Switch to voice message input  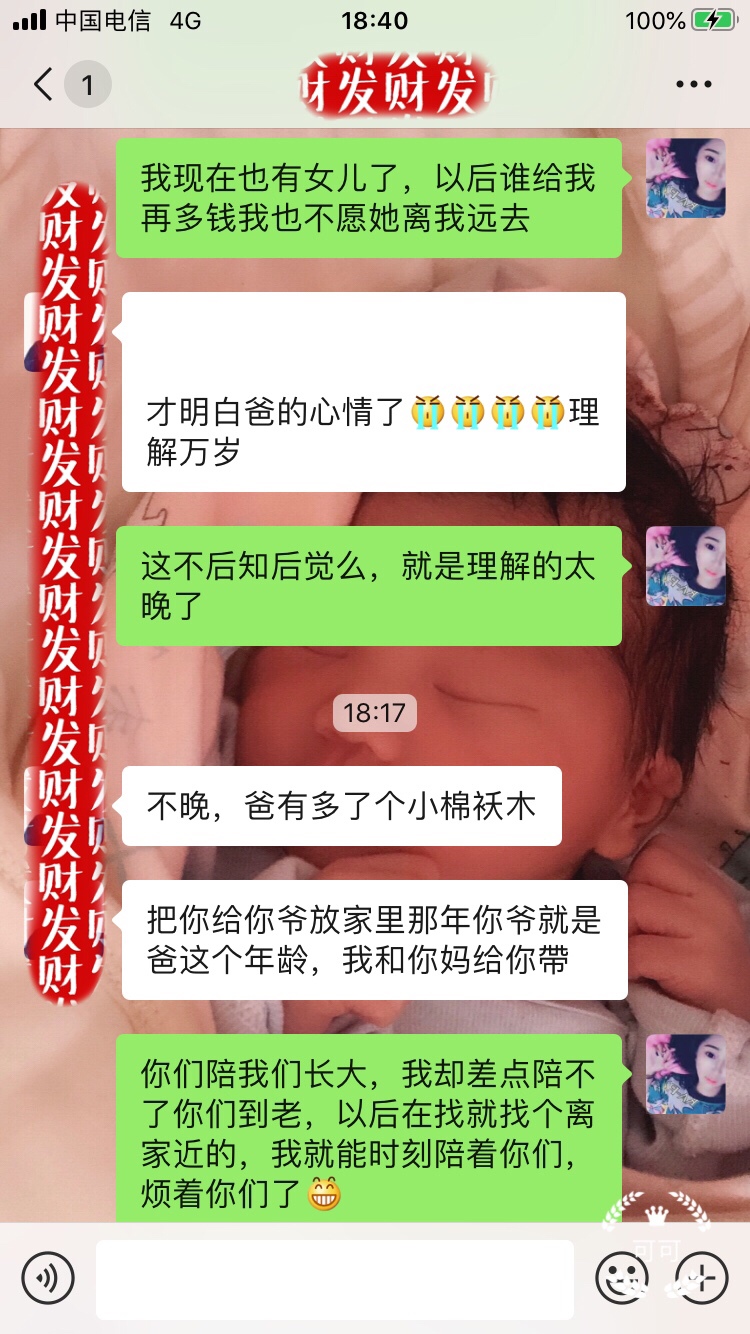48,1277
